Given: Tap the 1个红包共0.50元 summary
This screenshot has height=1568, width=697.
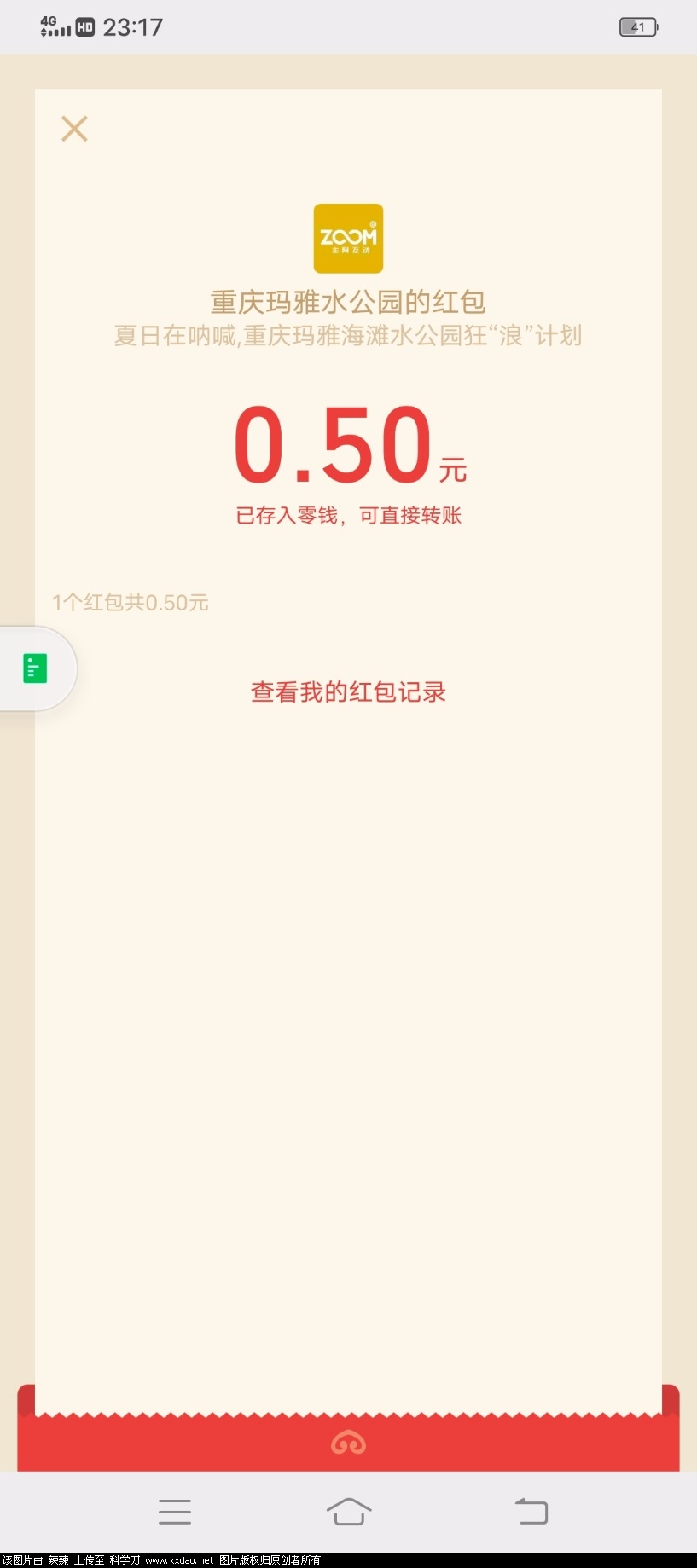Looking at the screenshot, I should [x=130, y=603].
